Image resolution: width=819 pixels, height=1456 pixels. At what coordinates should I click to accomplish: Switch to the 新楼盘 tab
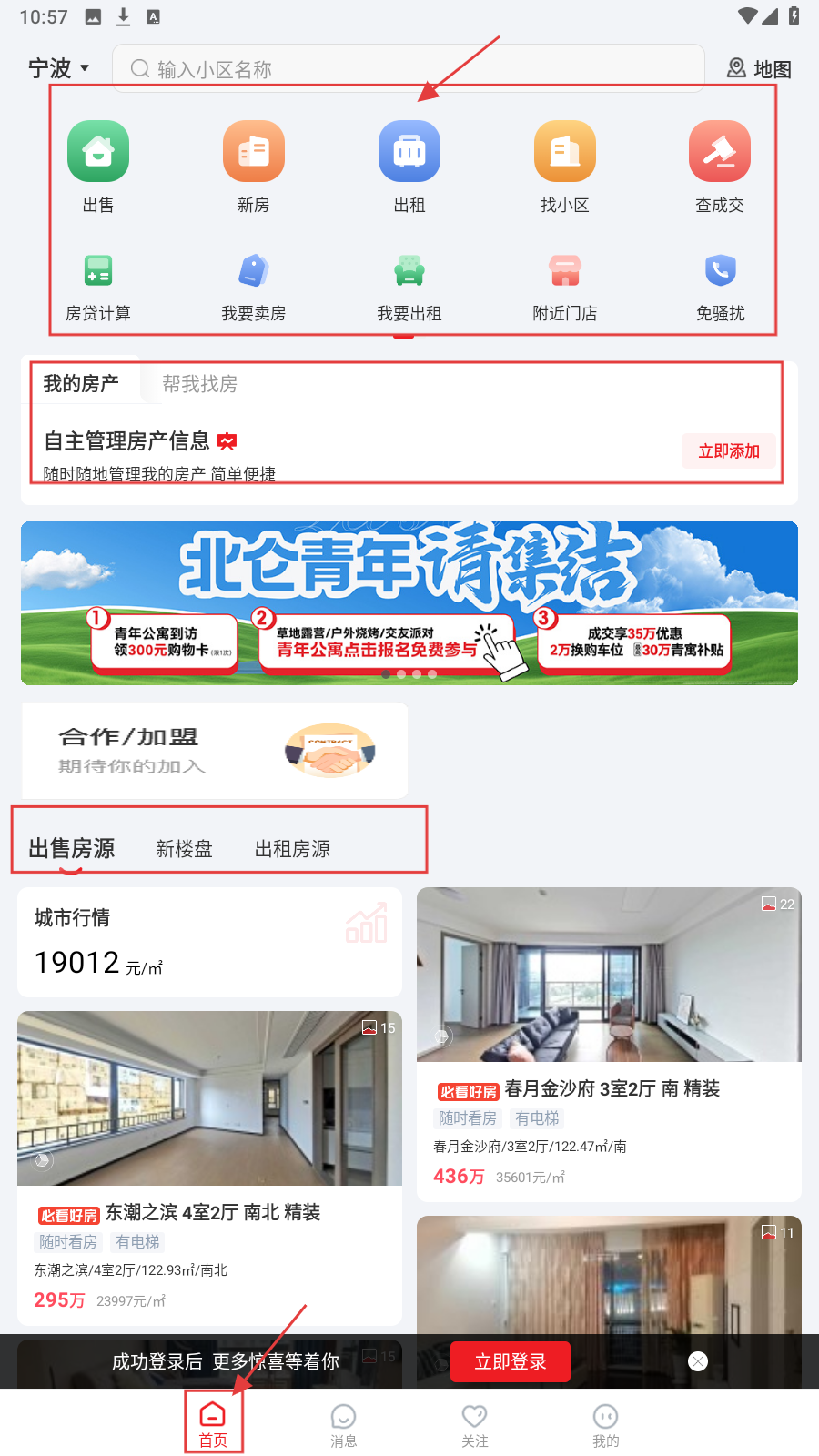pyautogui.click(x=184, y=849)
